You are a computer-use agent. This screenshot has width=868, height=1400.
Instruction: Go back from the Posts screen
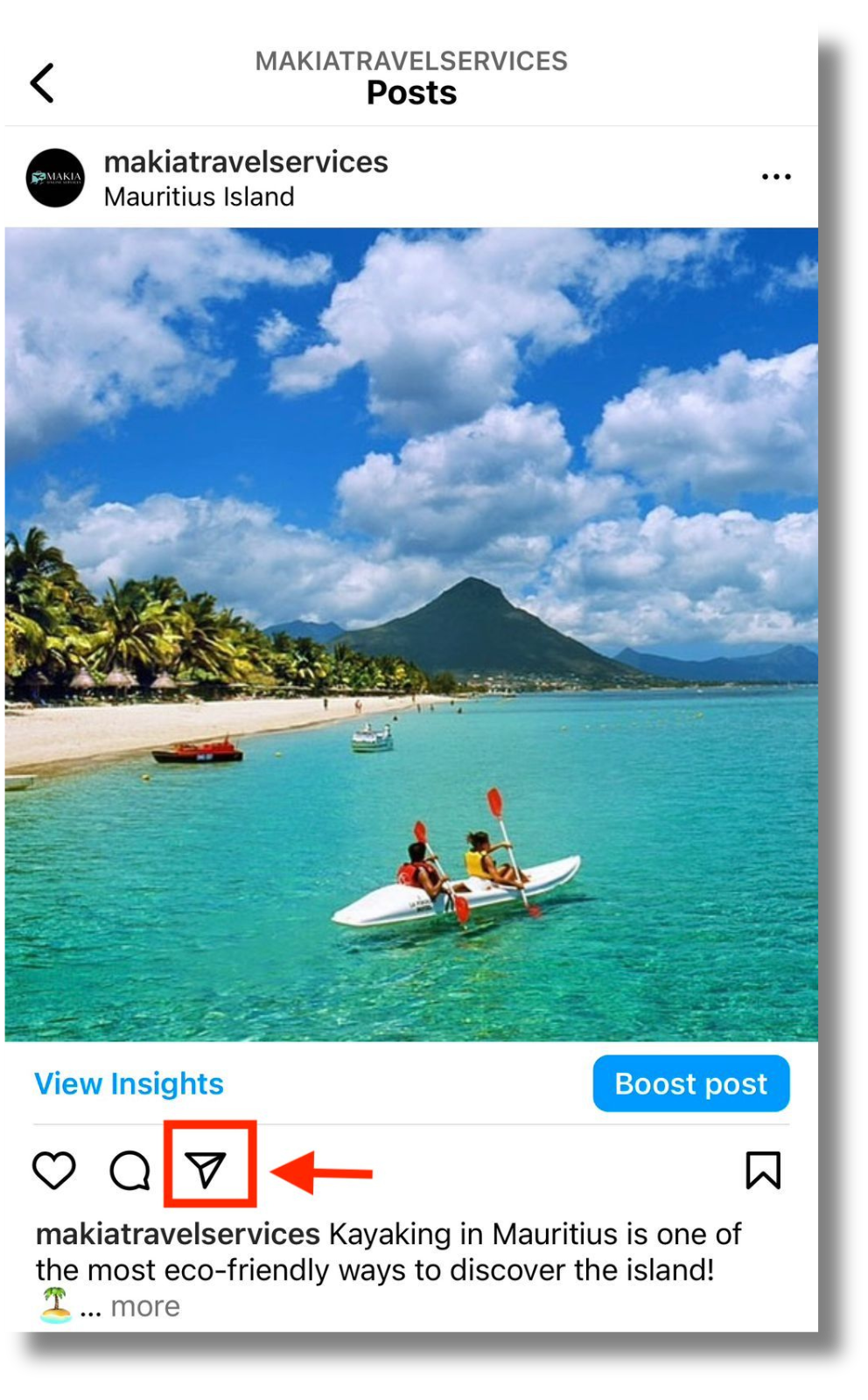42,83
